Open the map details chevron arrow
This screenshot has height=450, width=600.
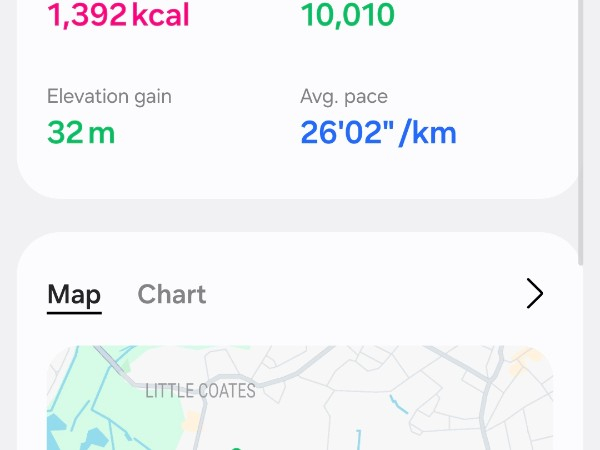(x=534, y=293)
